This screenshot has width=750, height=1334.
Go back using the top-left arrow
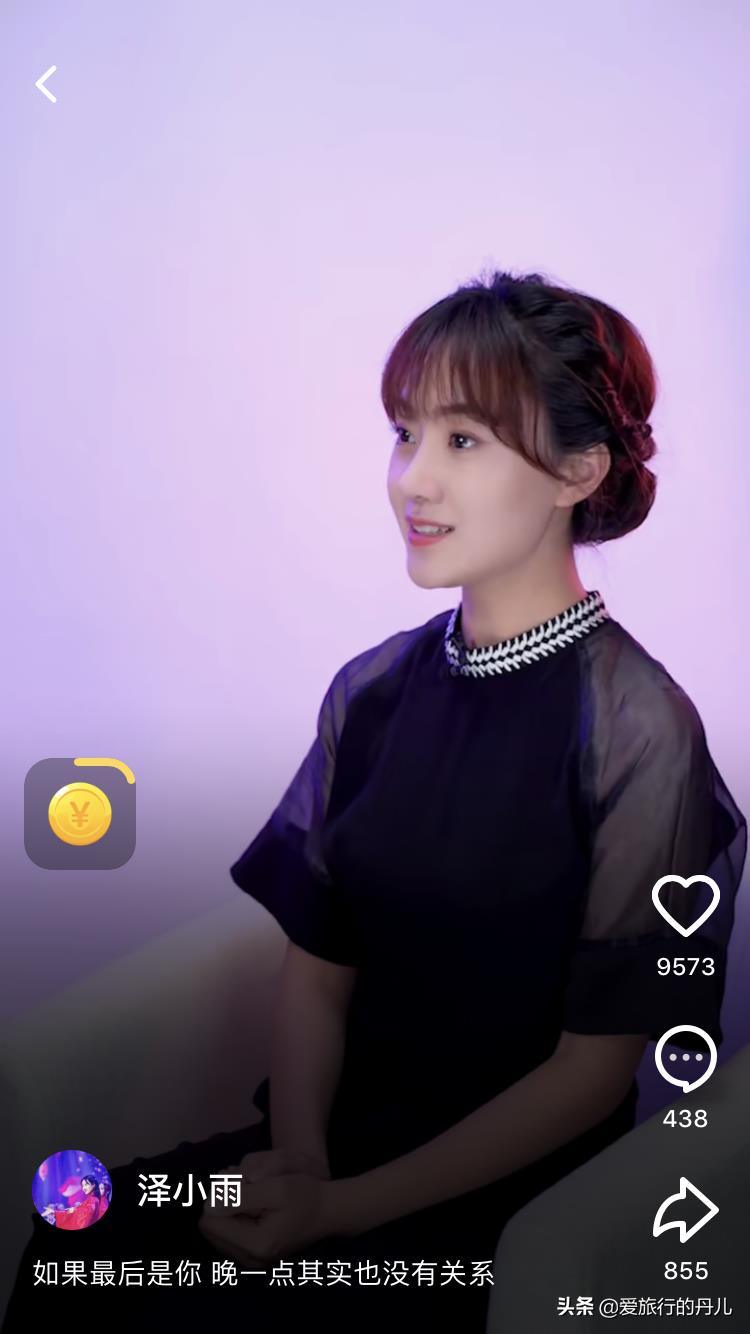point(46,84)
